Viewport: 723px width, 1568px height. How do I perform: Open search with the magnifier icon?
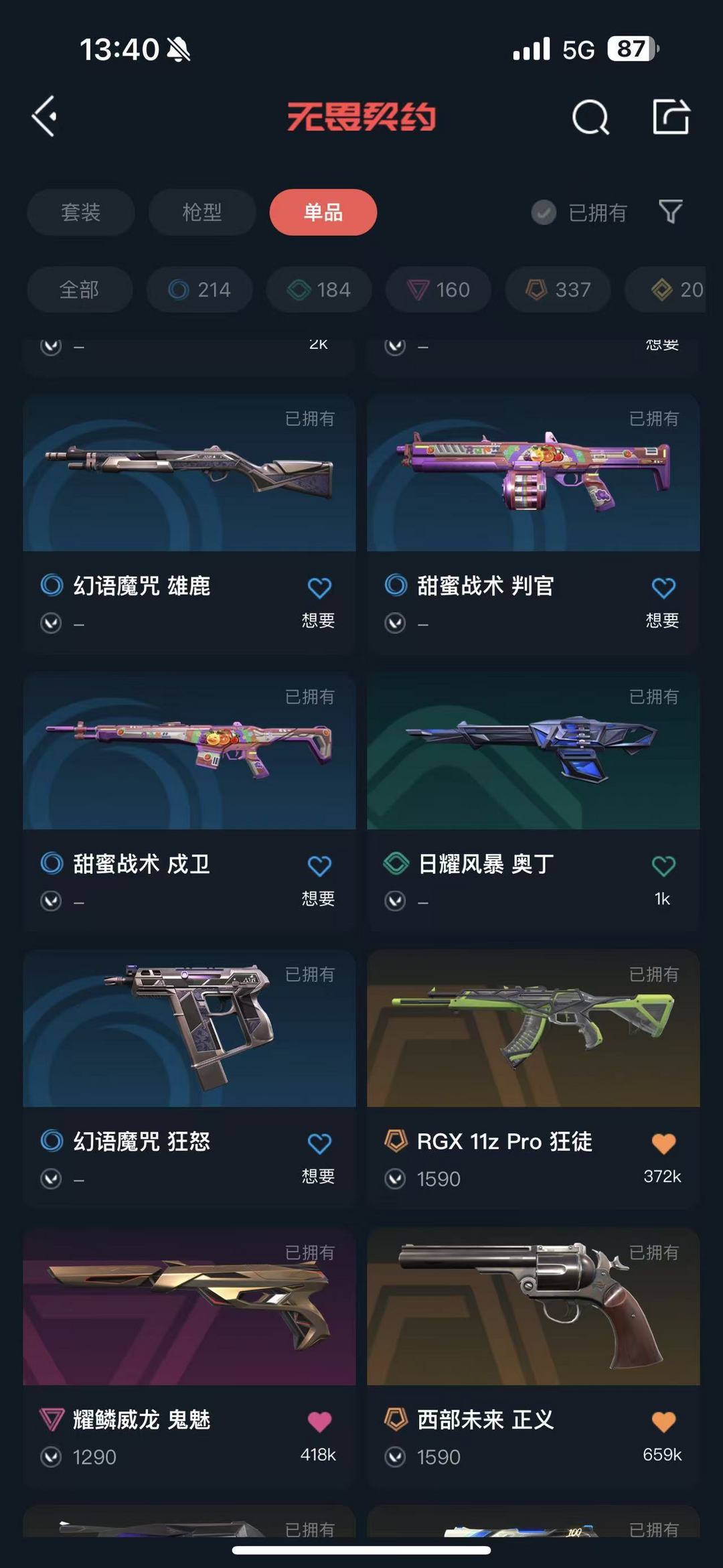[590, 117]
